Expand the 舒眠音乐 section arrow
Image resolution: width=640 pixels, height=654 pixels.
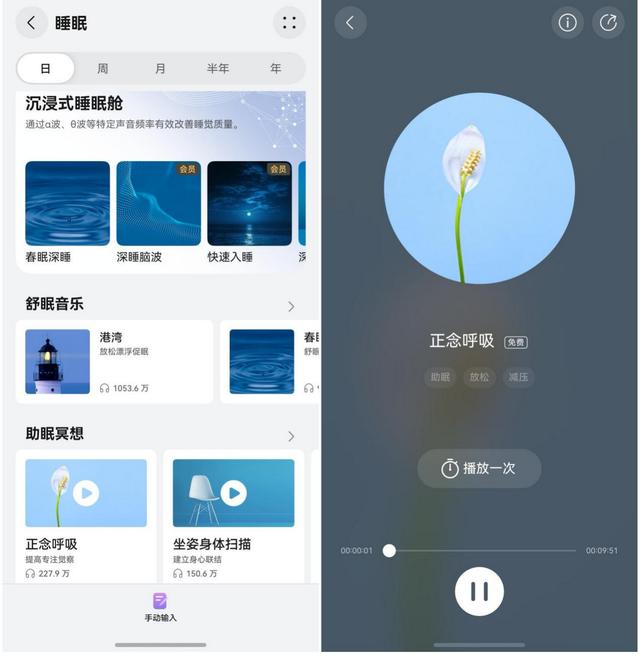(x=291, y=306)
